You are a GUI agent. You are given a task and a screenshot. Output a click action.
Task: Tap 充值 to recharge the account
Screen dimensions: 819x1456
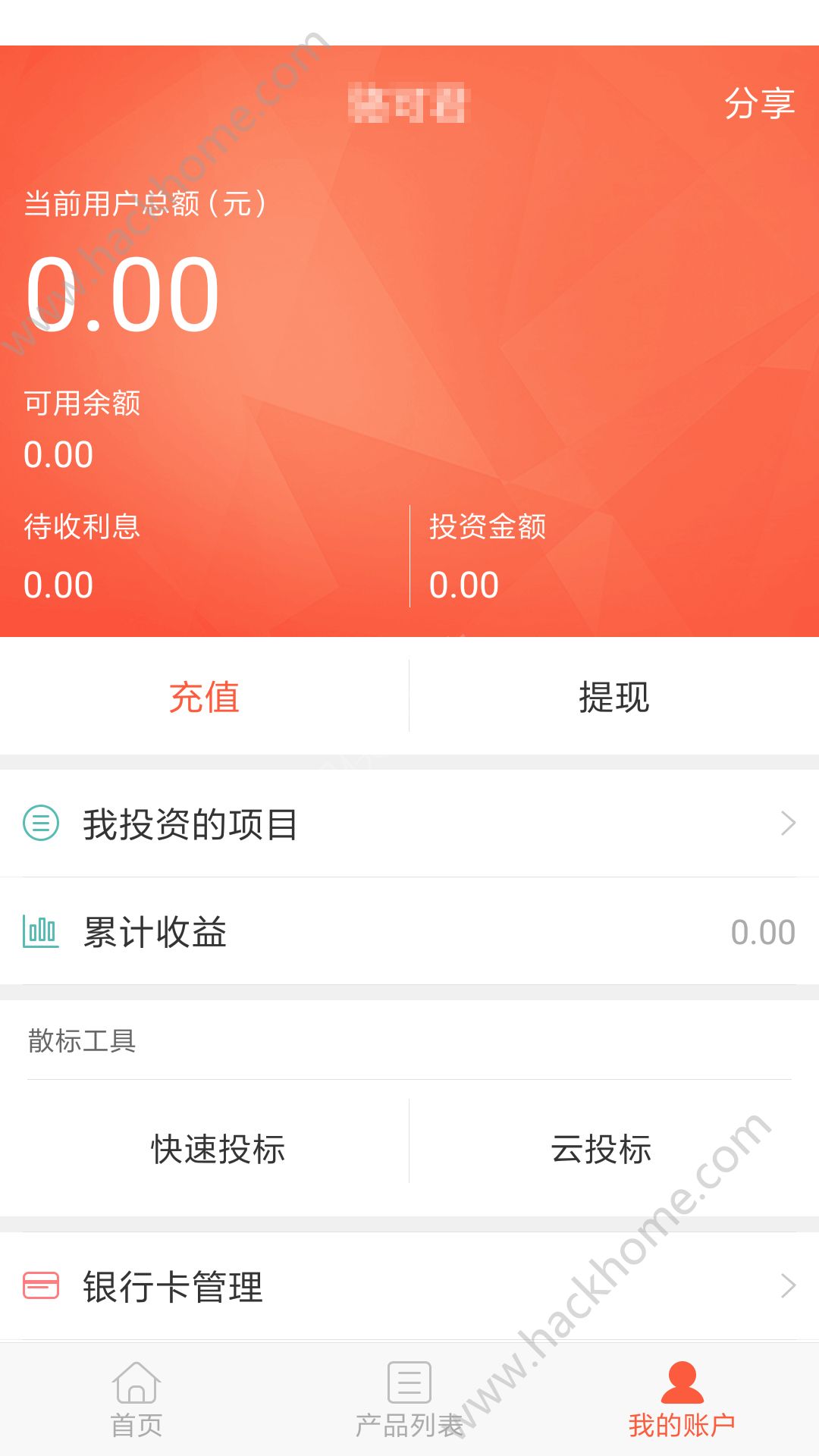coord(204,697)
